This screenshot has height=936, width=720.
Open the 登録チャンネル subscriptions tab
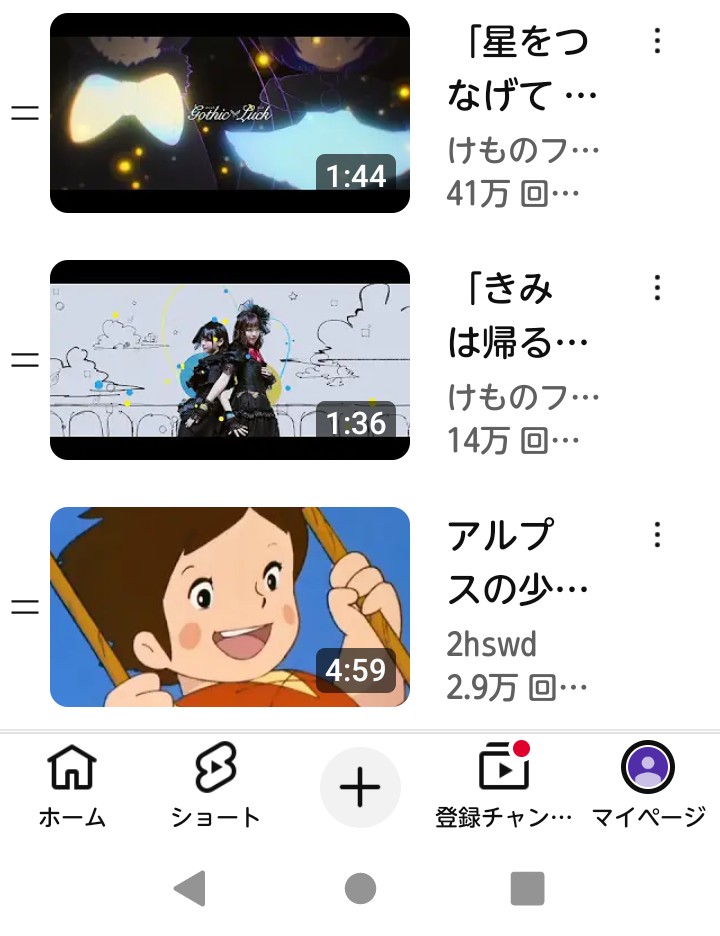504,787
